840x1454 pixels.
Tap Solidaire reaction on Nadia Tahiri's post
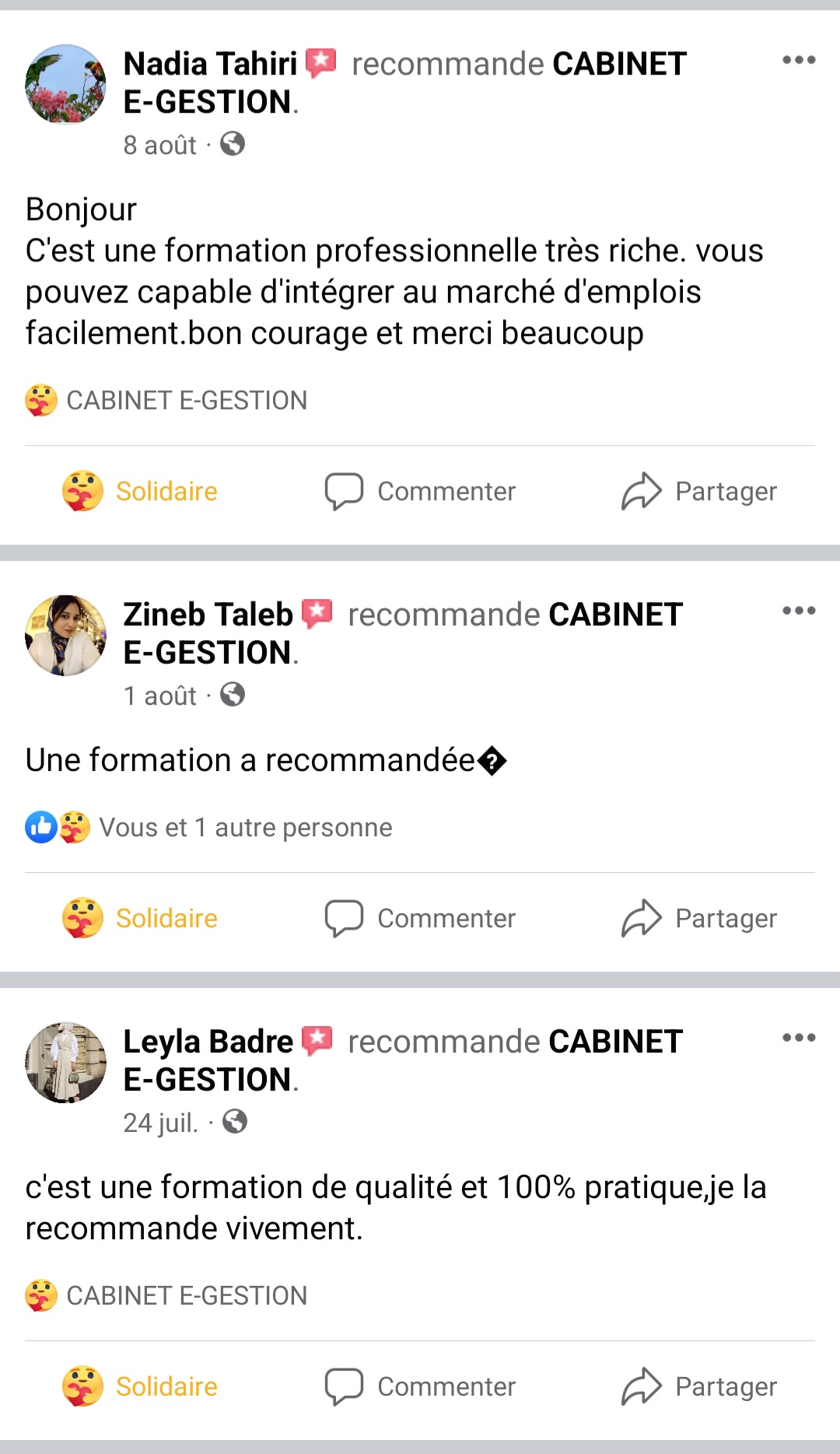(141, 492)
